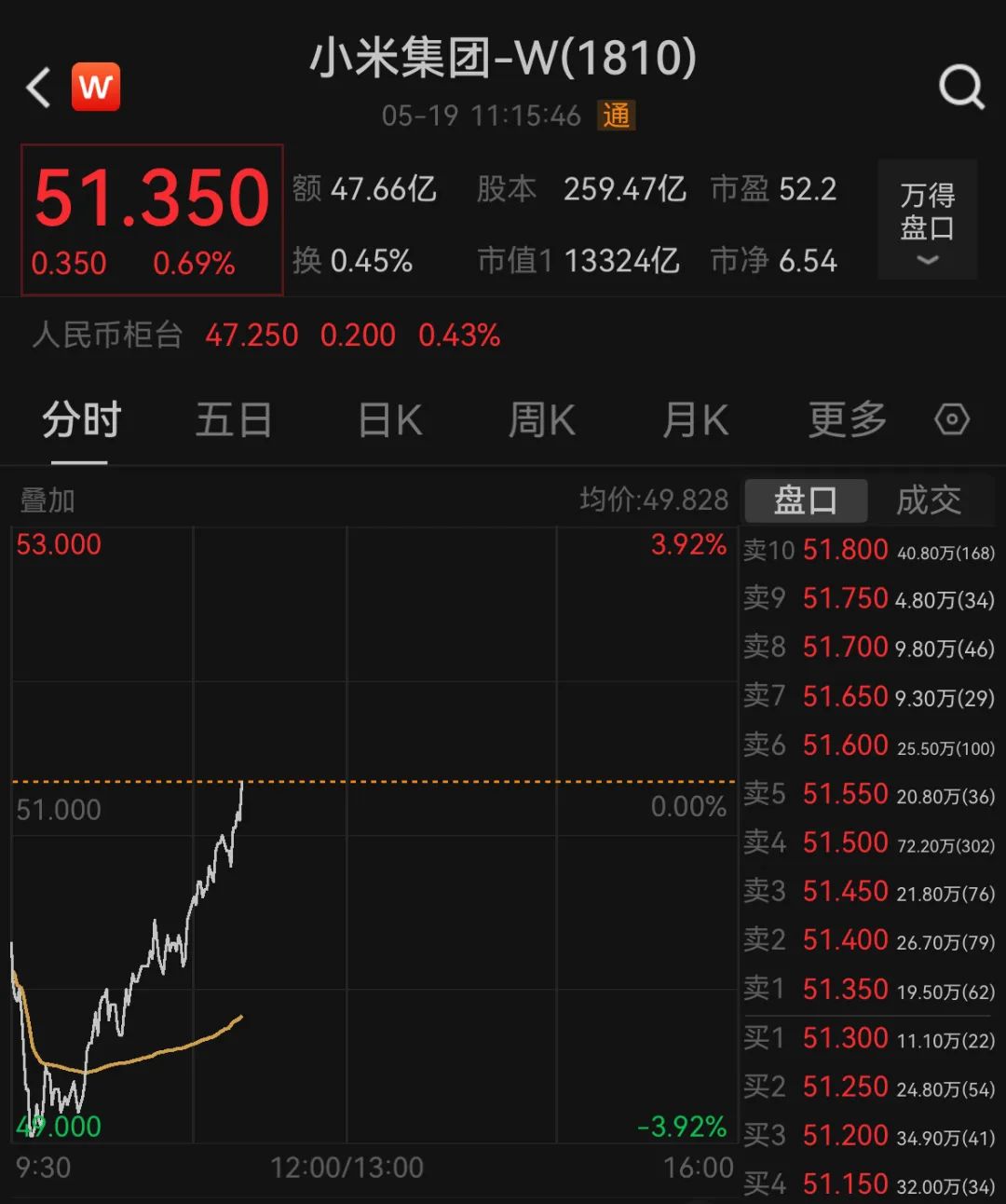1006x1204 pixels.
Task: View the 周K chart
Action: 542,420
